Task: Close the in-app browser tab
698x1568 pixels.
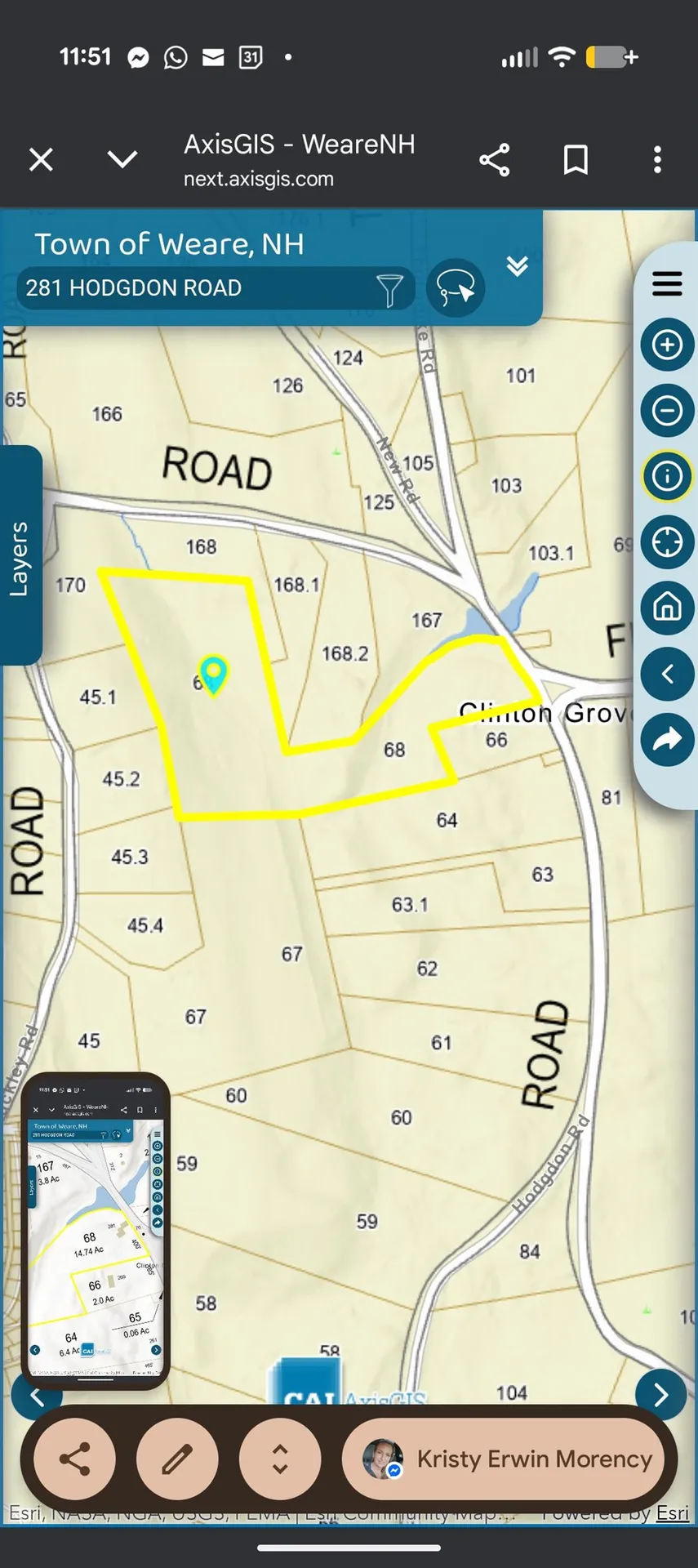Action: pyautogui.click(x=41, y=159)
